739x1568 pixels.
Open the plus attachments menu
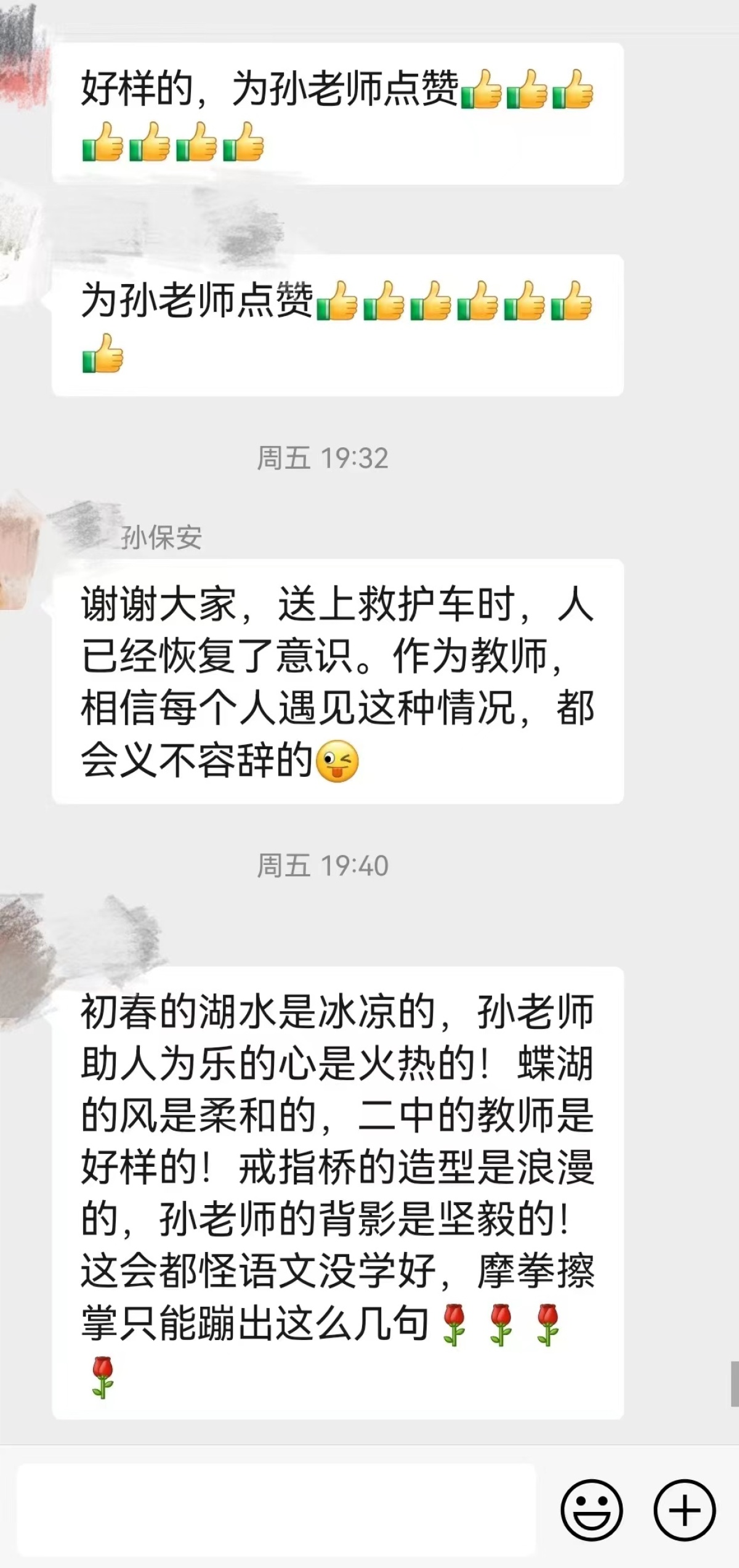(x=684, y=1510)
